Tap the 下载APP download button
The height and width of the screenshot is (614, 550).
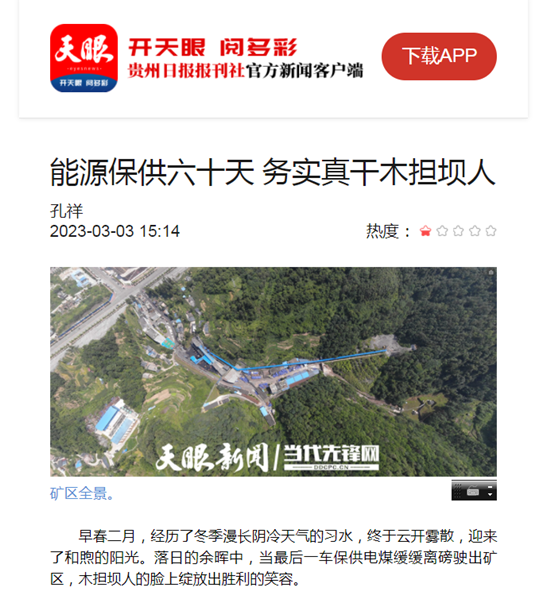coord(439,56)
